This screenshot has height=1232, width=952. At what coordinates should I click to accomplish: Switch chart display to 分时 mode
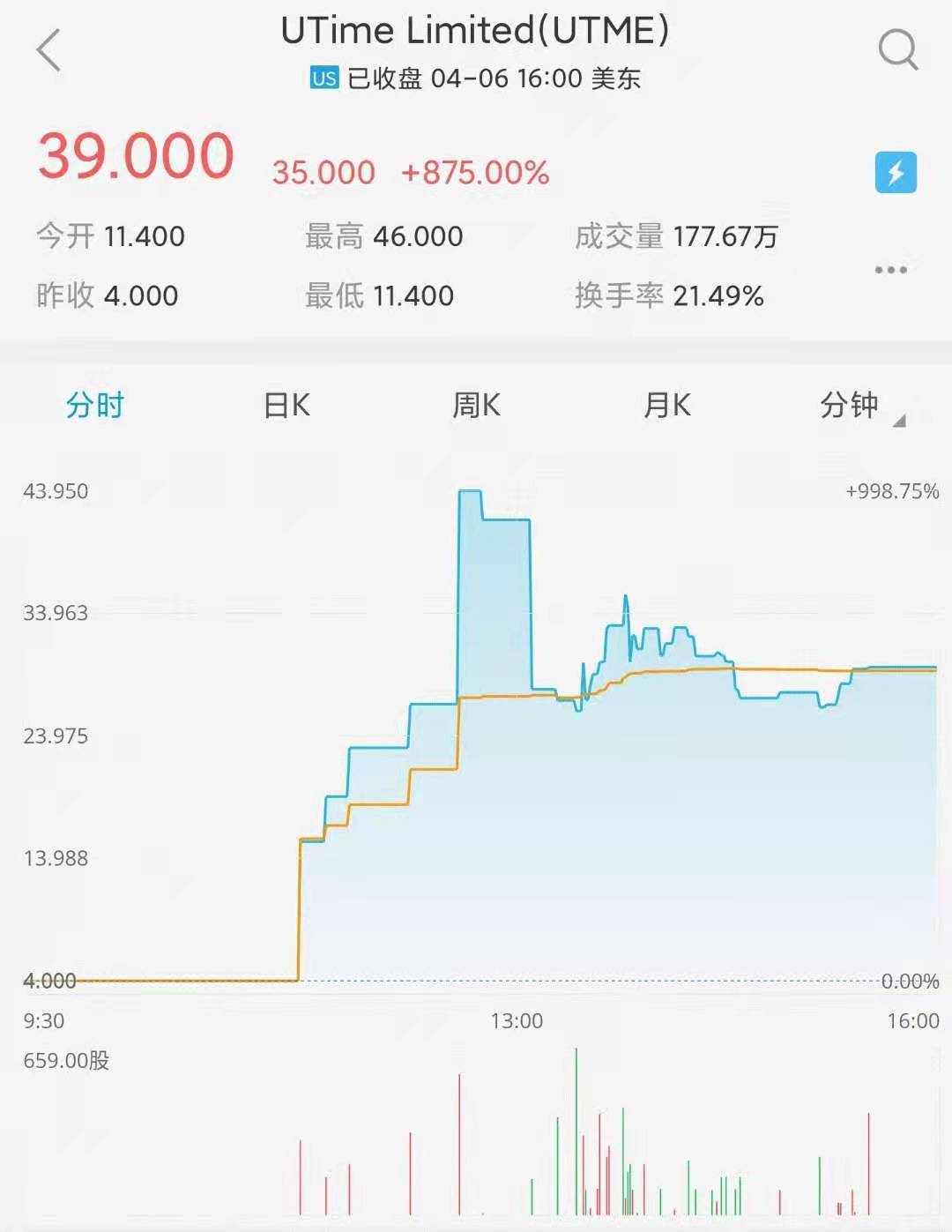(x=93, y=405)
